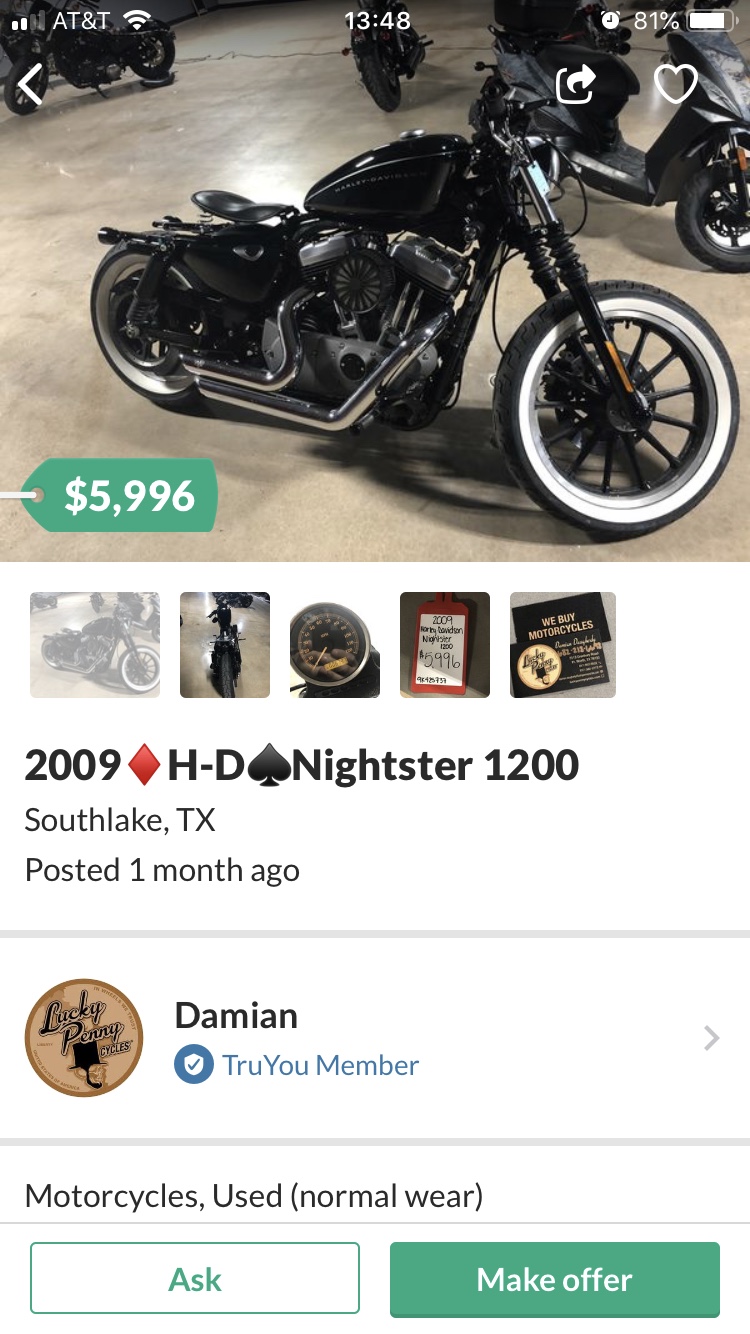View the side-view motorcycle thumbnail
750x1334 pixels.
pyautogui.click(x=95, y=645)
